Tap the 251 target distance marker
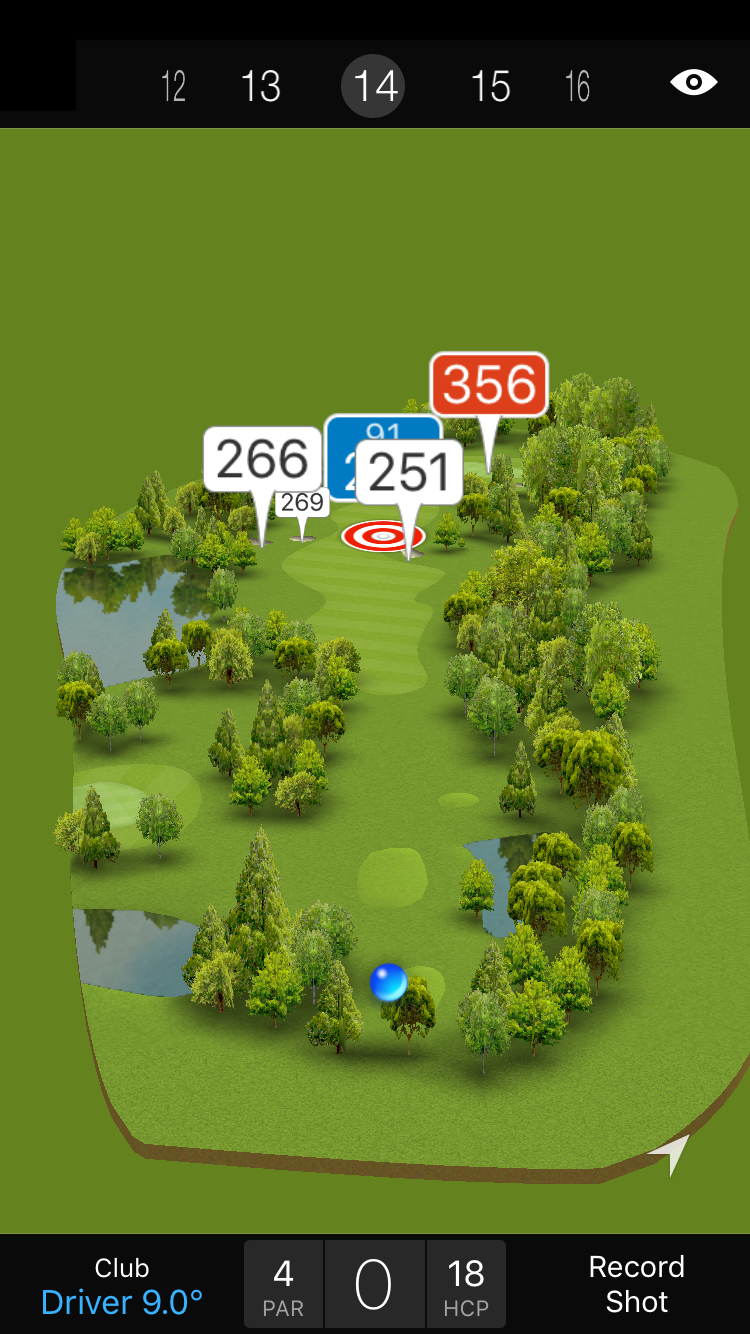 coord(409,473)
